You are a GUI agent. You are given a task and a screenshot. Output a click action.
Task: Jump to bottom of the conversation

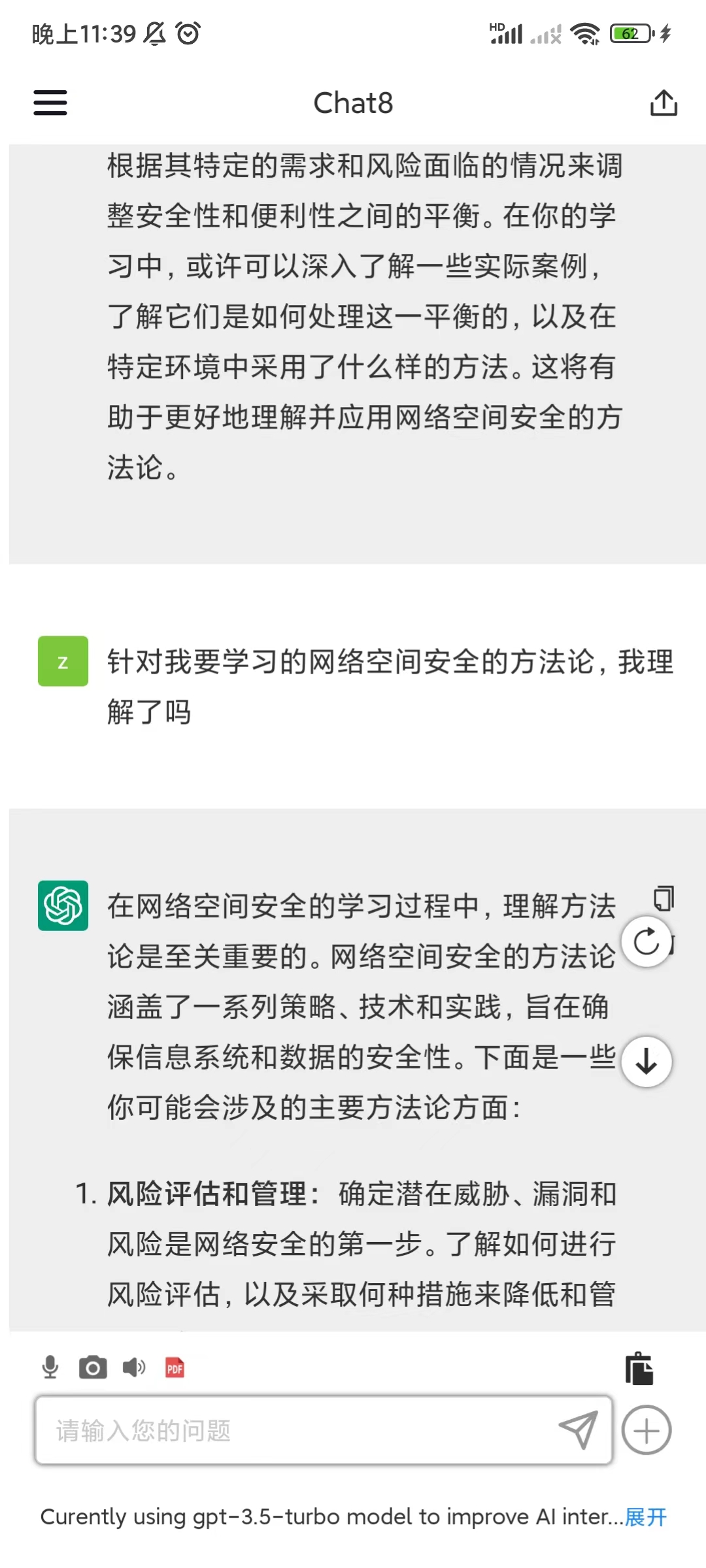click(x=647, y=1062)
